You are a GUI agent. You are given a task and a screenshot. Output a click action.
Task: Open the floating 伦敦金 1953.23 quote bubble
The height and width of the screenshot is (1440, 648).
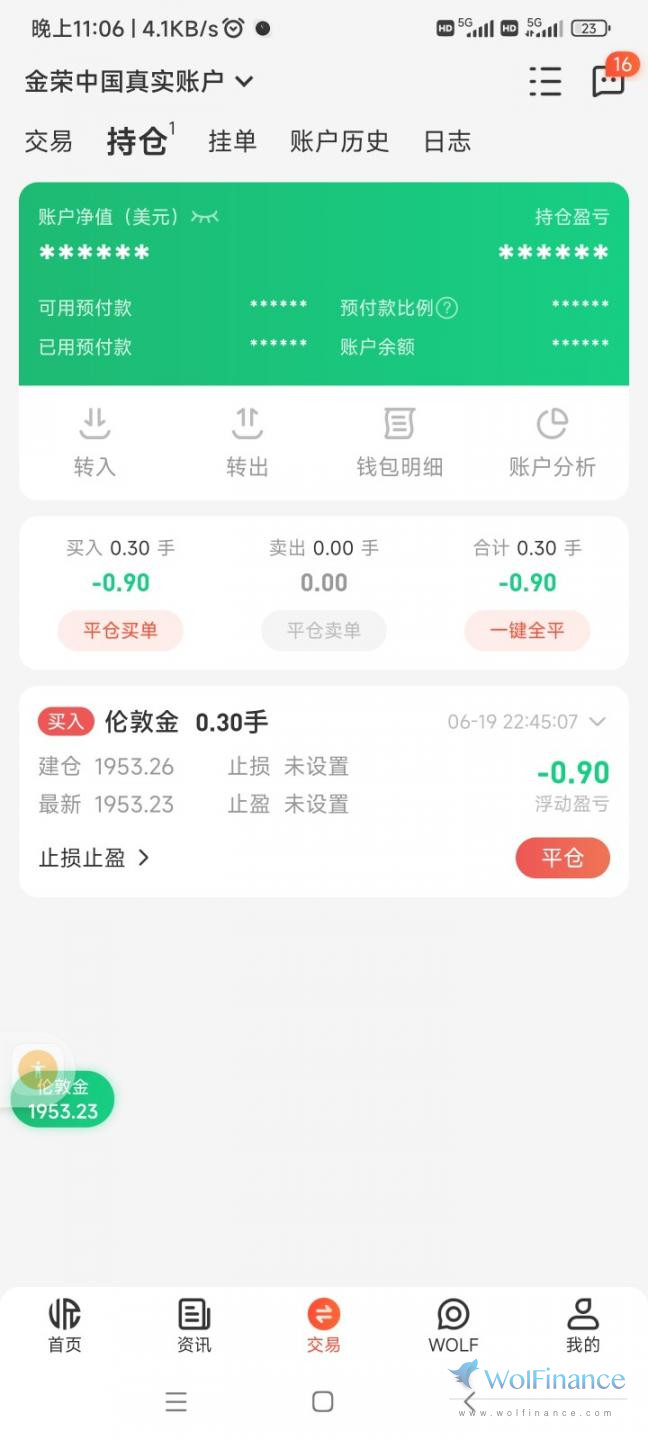63,1100
